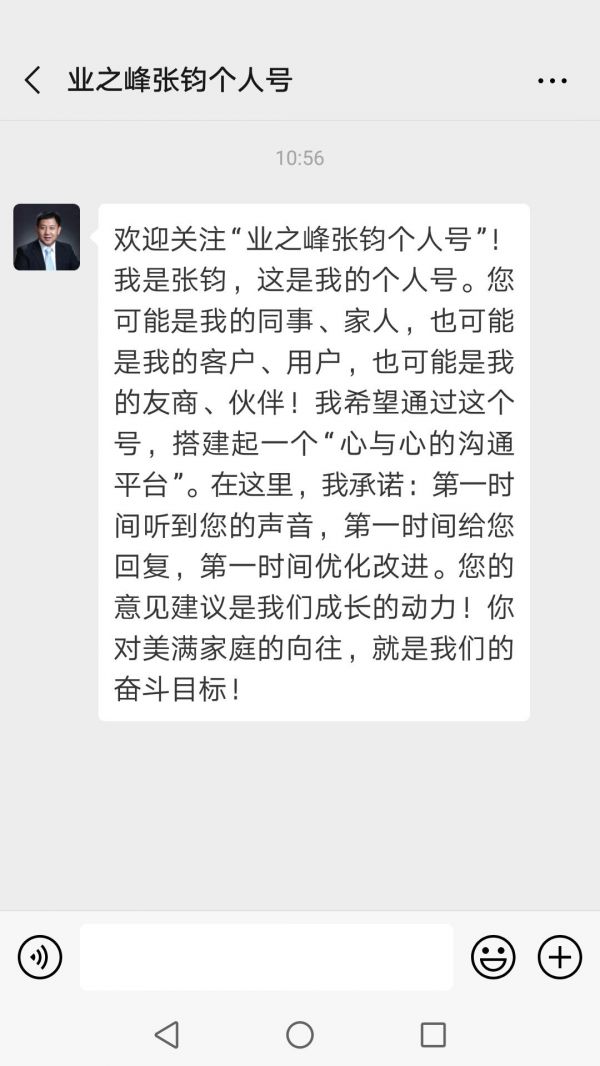Open the plus attachment menu
Screen dimensions: 600x1066
(x=560, y=957)
